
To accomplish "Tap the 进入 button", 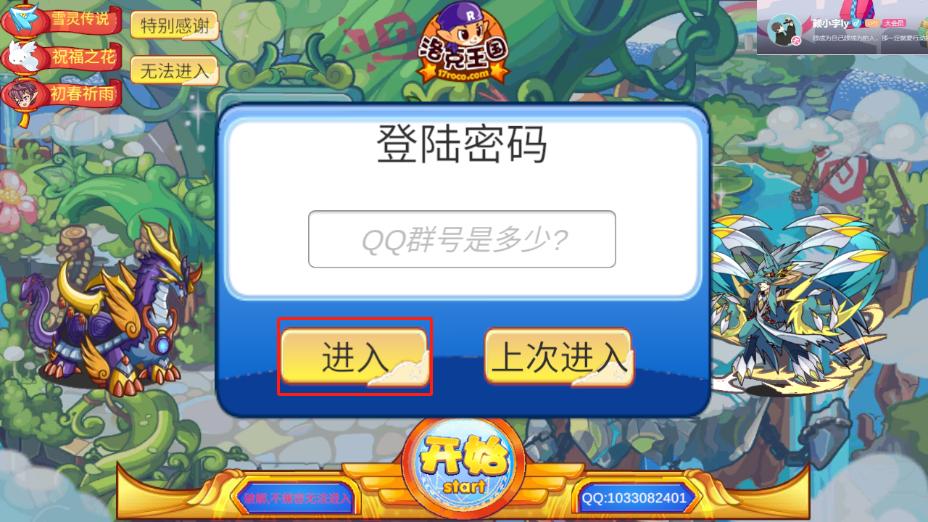I will (x=354, y=357).
